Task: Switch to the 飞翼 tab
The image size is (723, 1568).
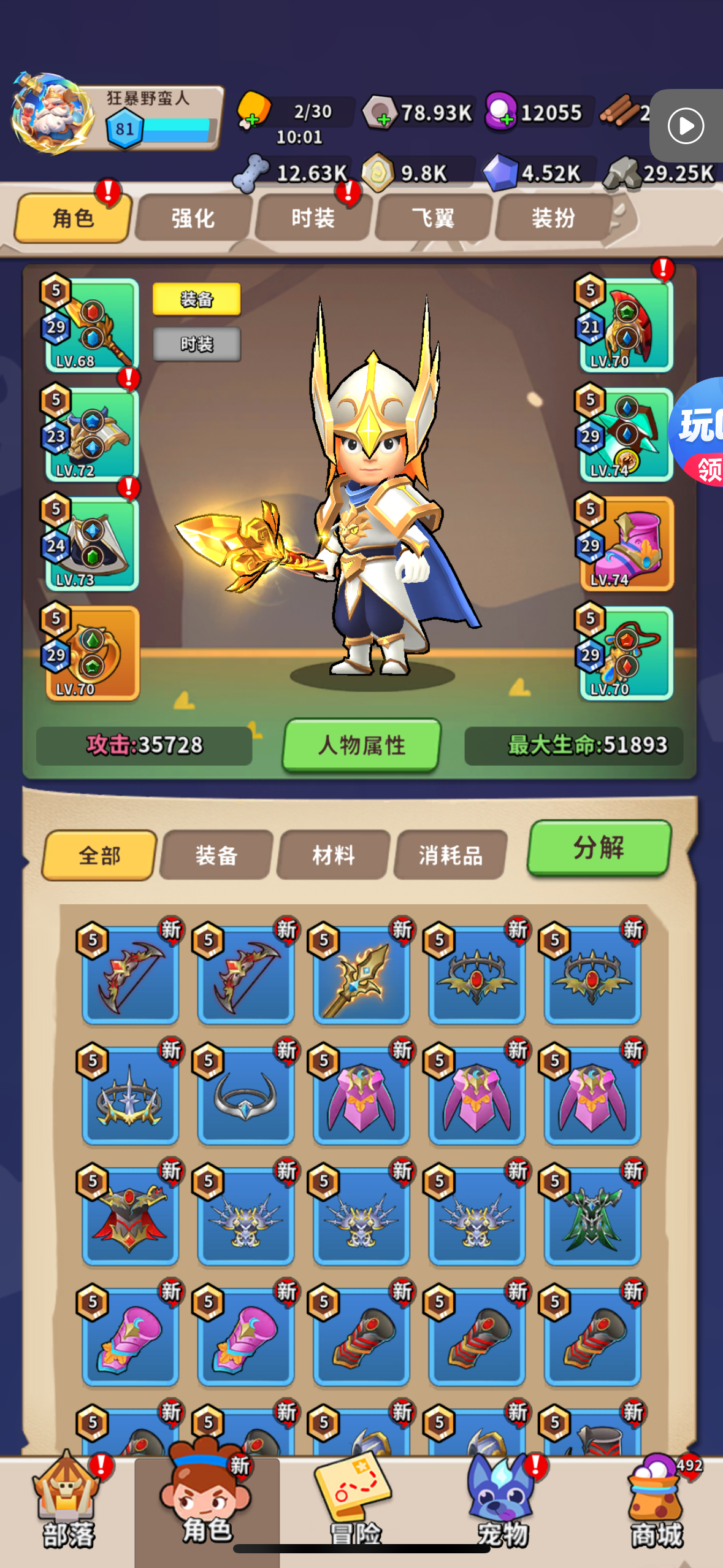Action: [434, 218]
